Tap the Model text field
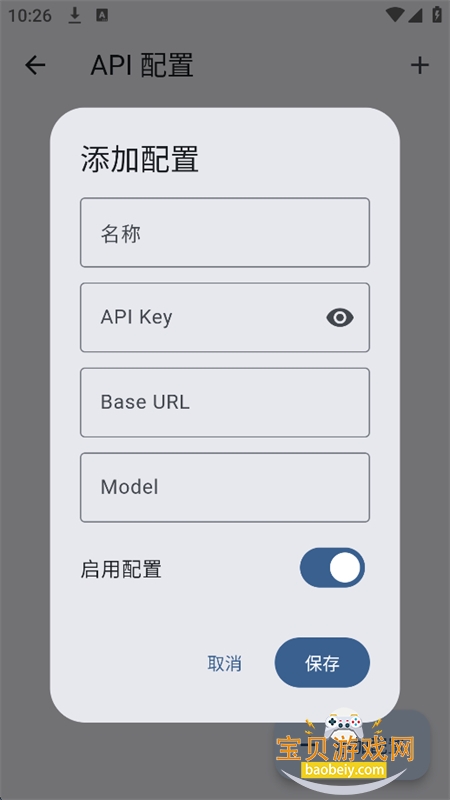 click(x=224, y=487)
